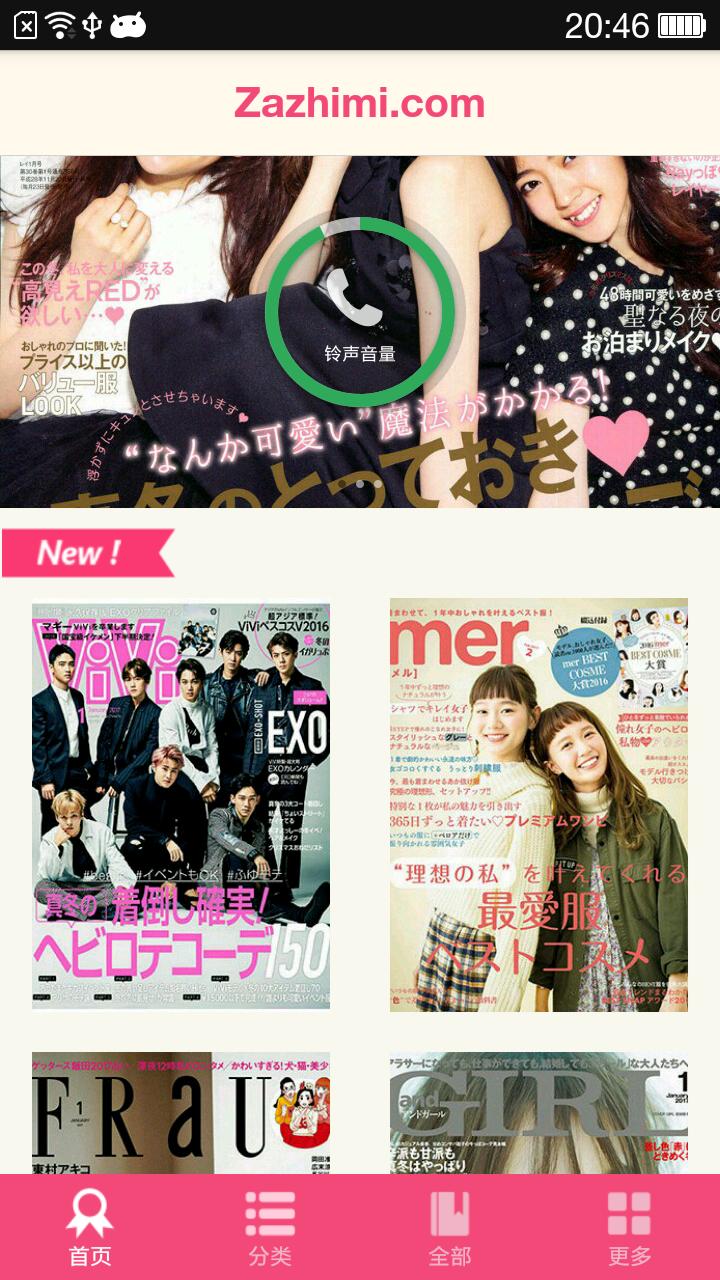Open the FRaU magazine cover
This screenshot has height=1280, width=720.
coord(181,1112)
